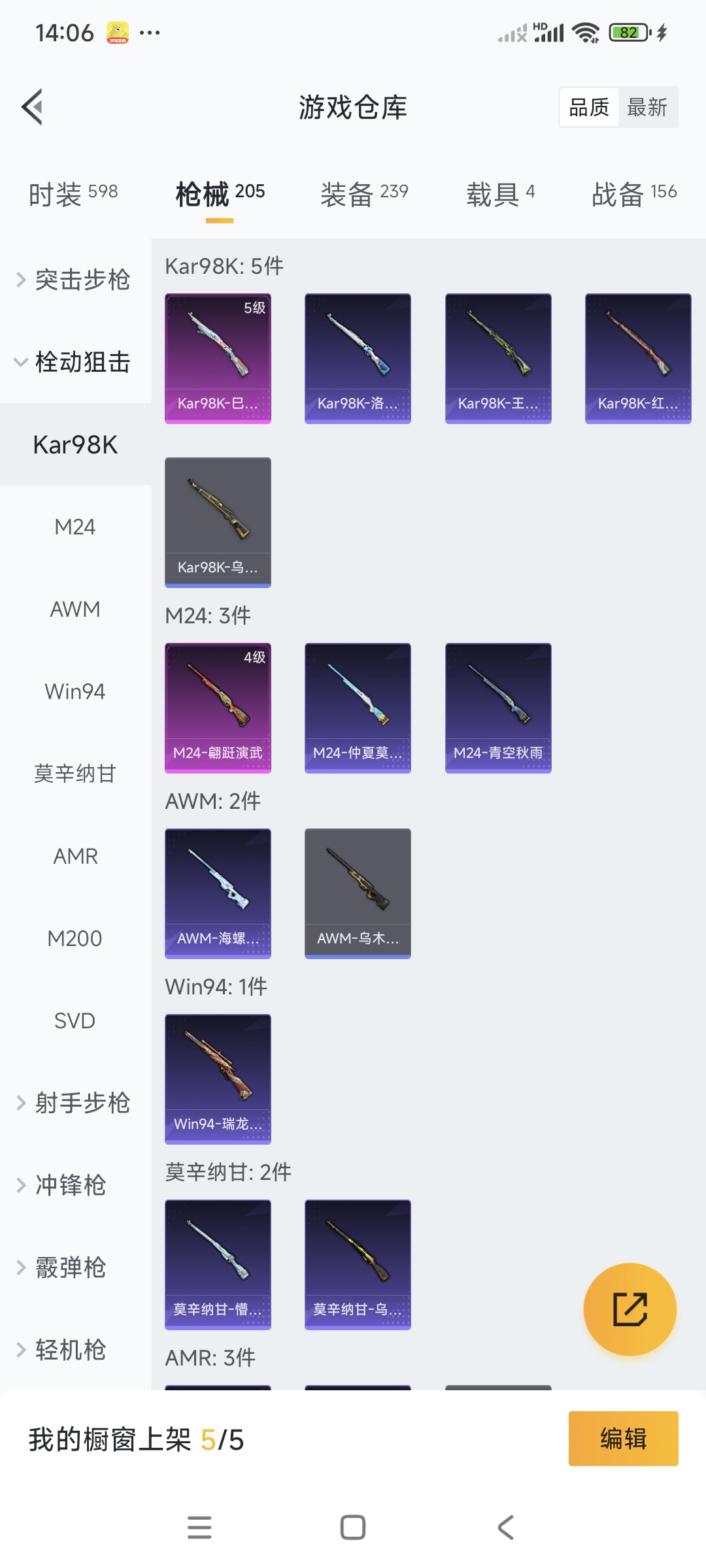The image size is (706, 1568).
Task: Go back using the top-left arrow
Action: click(33, 106)
